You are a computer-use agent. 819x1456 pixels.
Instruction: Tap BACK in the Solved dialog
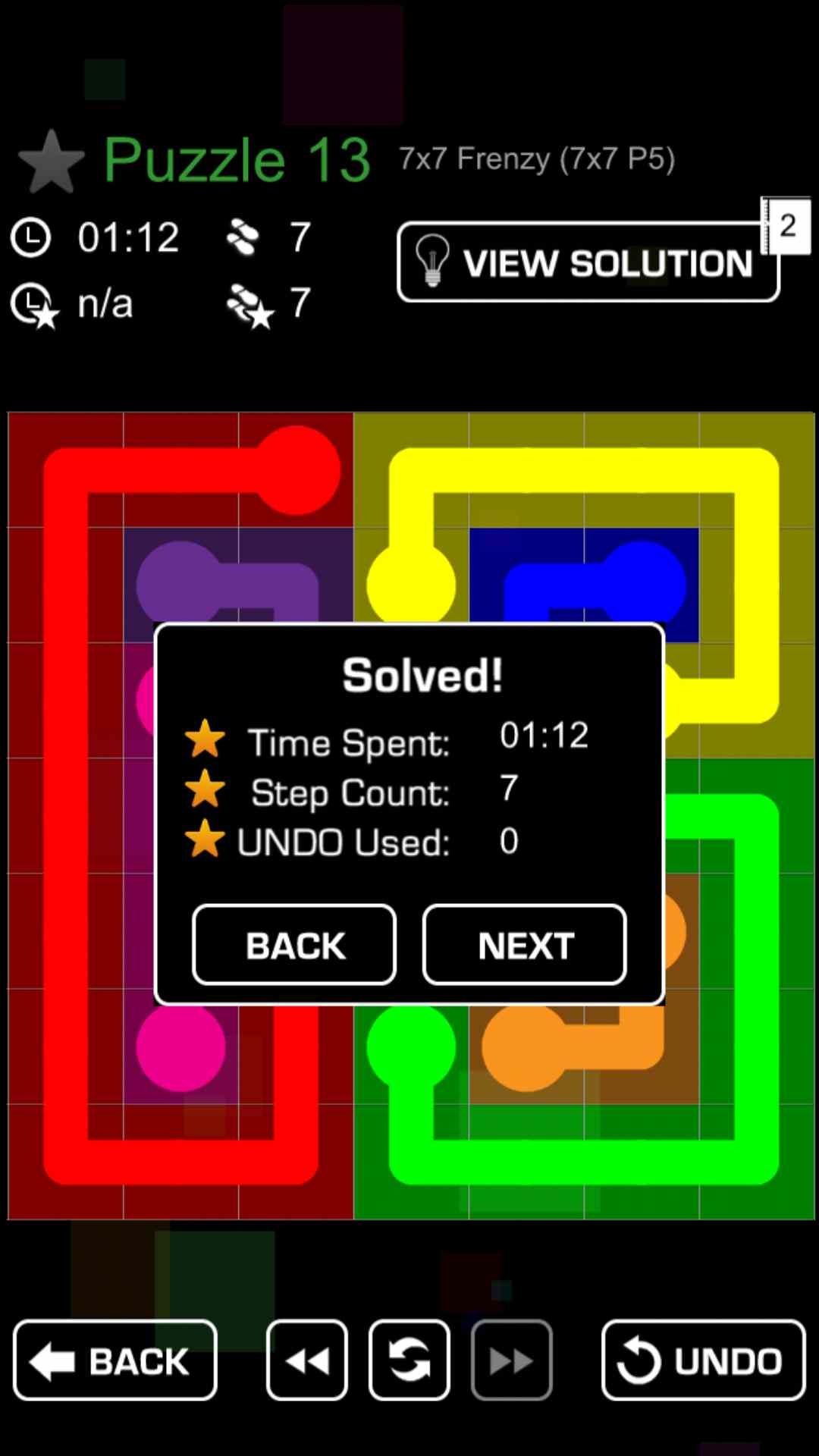click(294, 945)
